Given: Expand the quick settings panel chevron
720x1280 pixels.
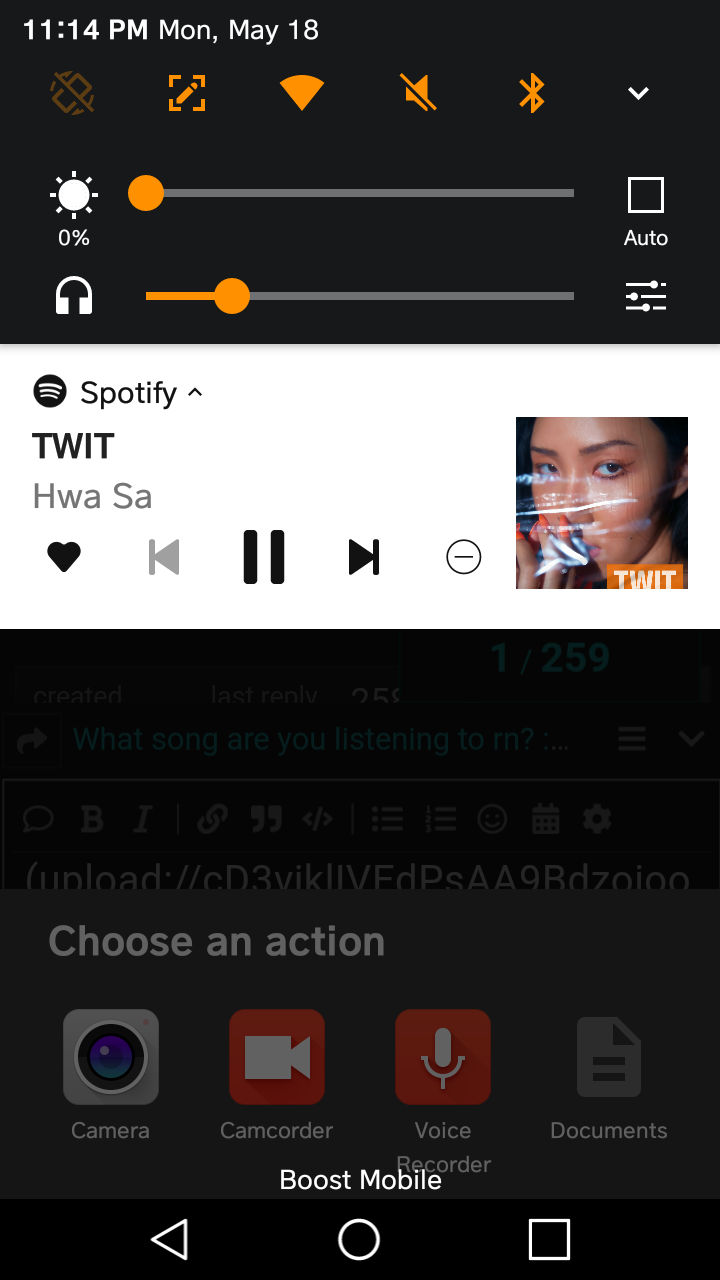Looking at the screenshot, I should 638,94.
